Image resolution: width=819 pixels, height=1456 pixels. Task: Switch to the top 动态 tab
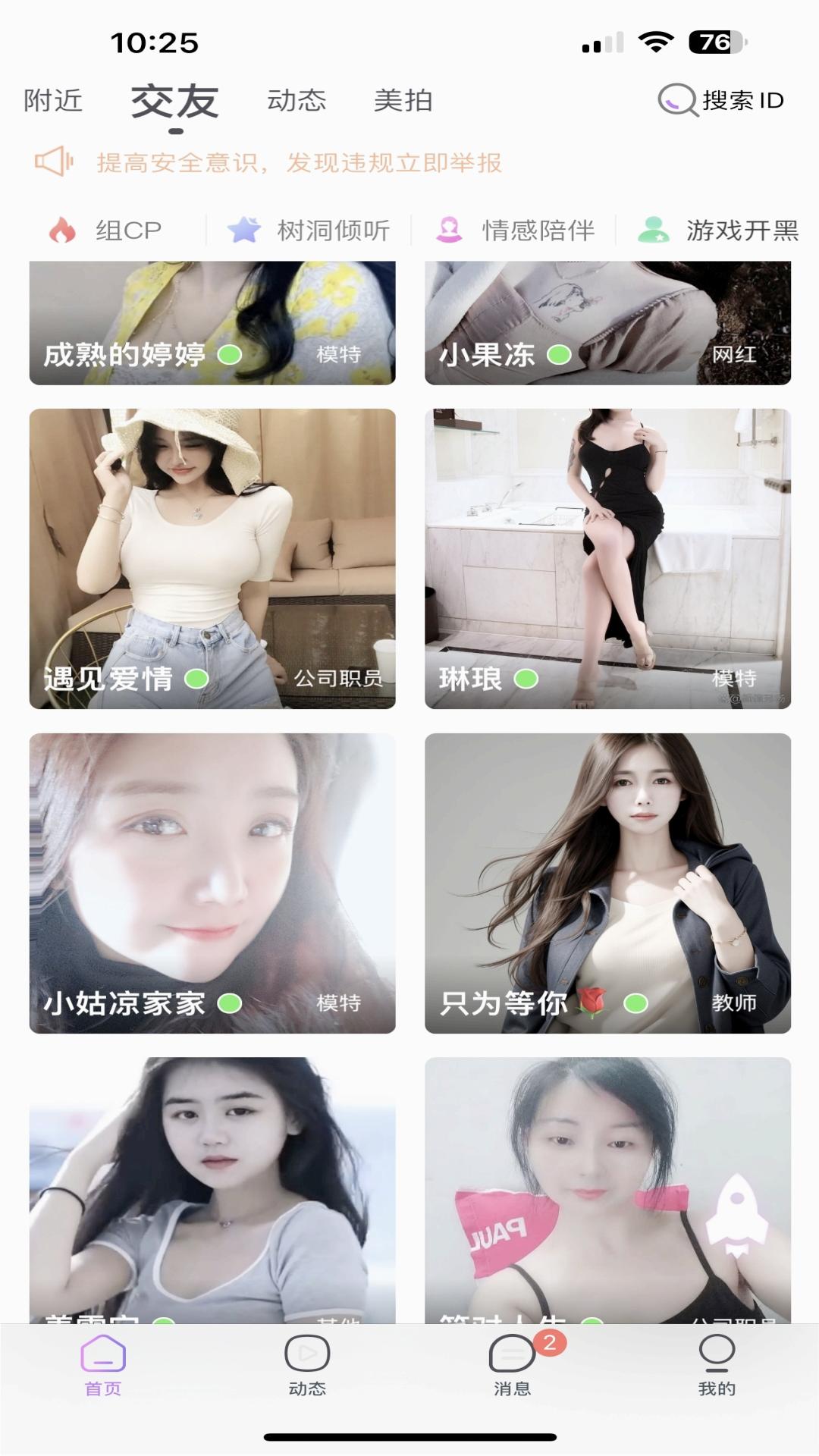297,99
